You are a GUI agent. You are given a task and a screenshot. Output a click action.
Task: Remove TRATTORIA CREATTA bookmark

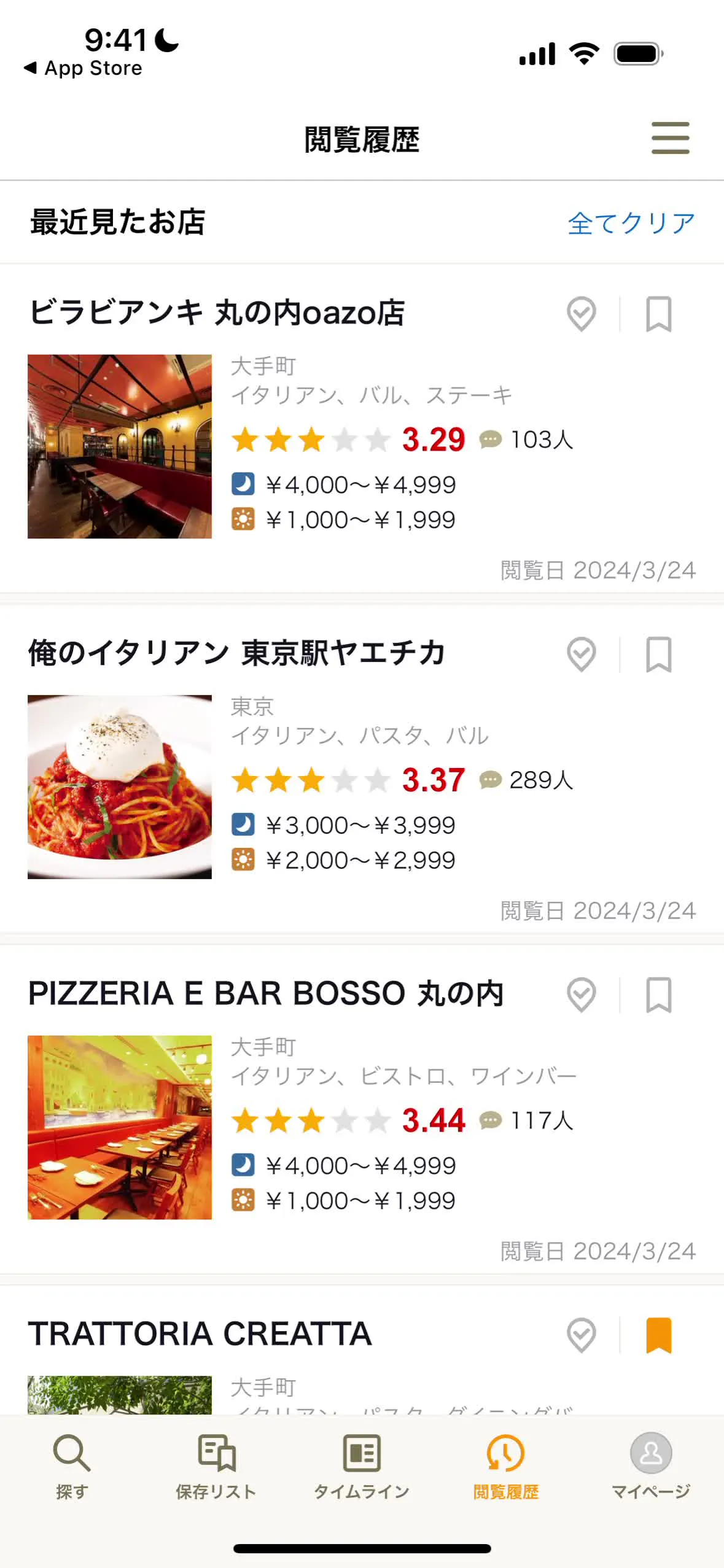point(658,1335)
